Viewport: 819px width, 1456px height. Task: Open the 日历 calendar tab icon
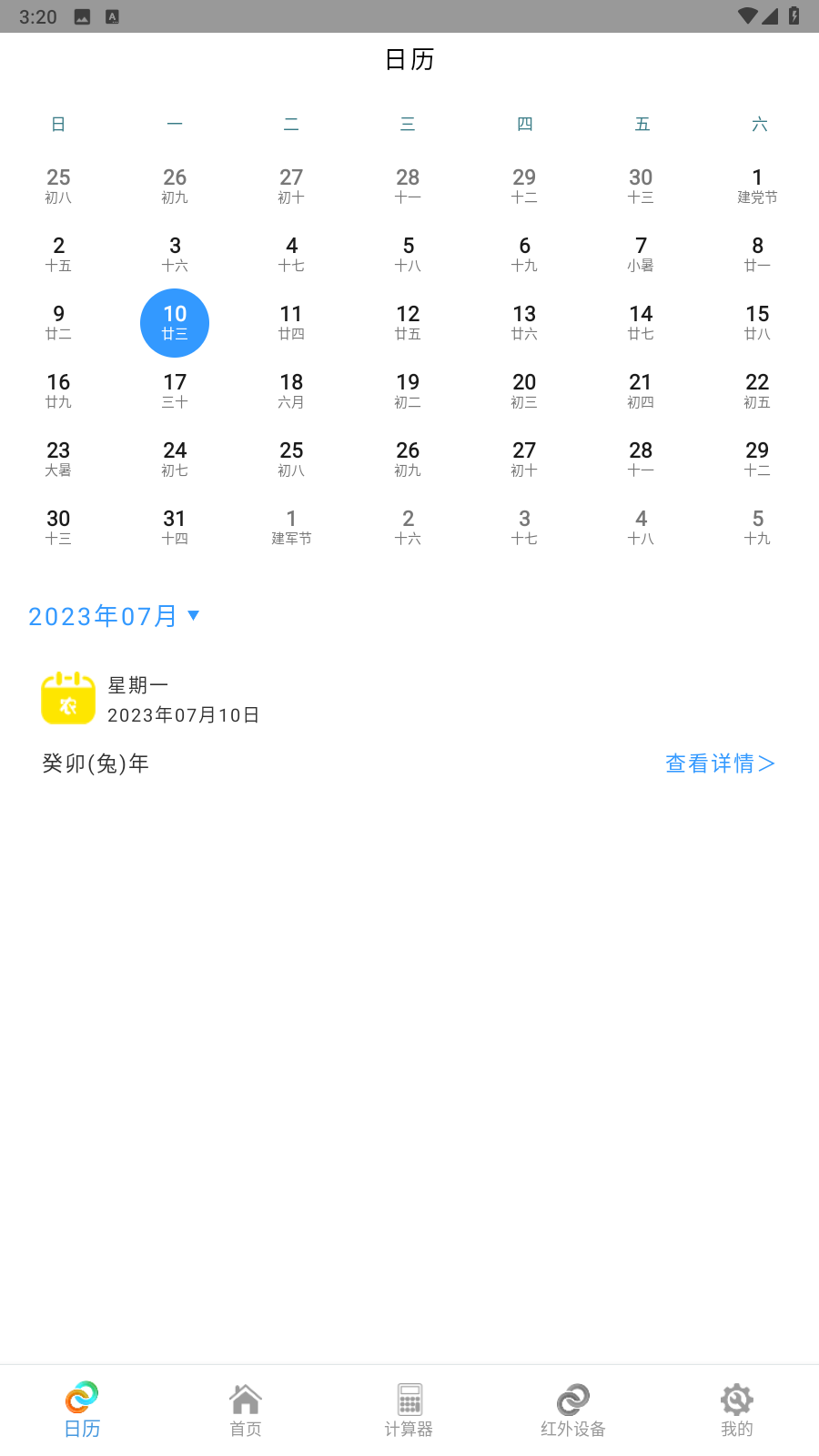[x=81, y=1399]
